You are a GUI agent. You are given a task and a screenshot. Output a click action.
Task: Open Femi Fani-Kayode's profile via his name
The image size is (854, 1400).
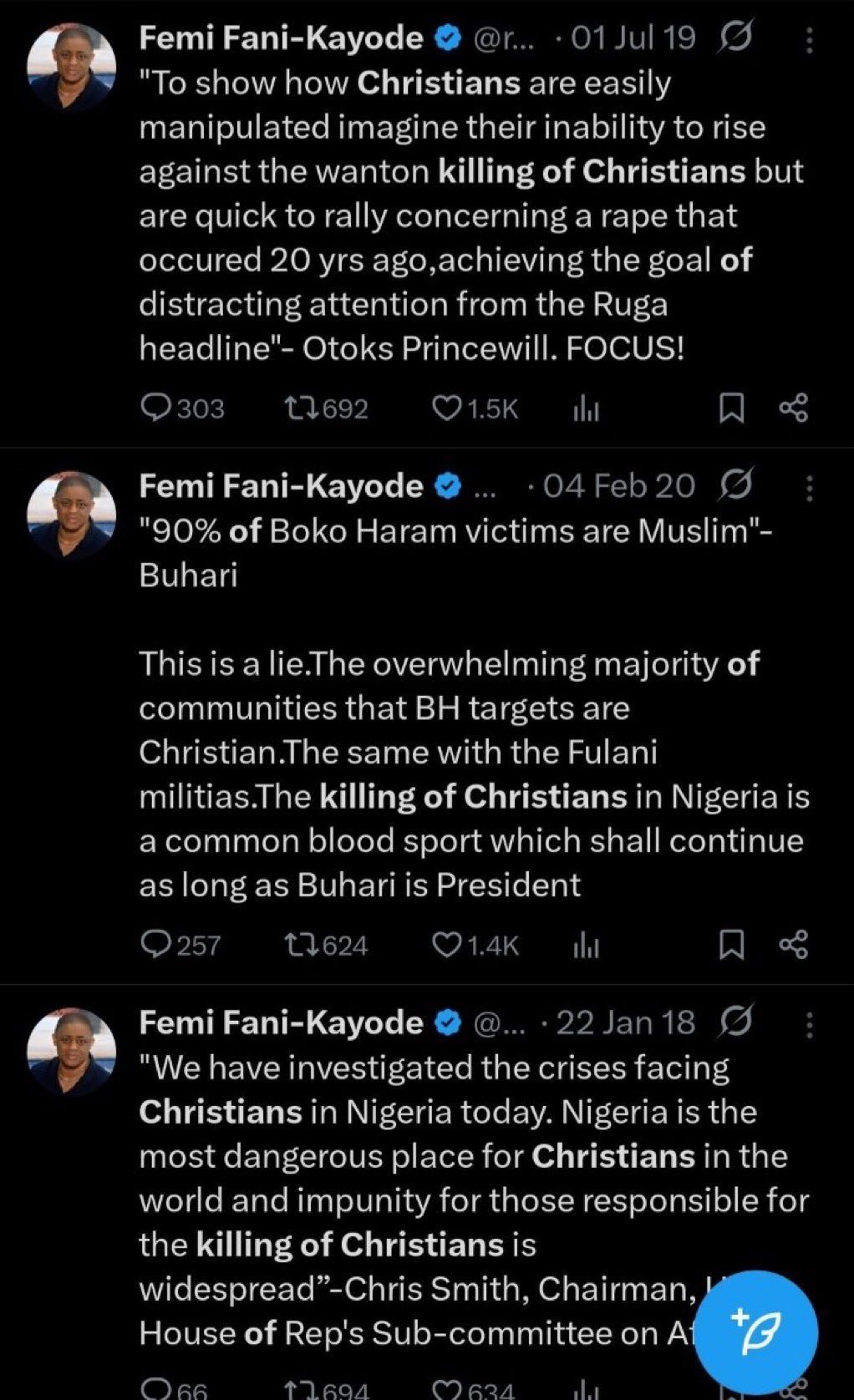click(281, 37)
